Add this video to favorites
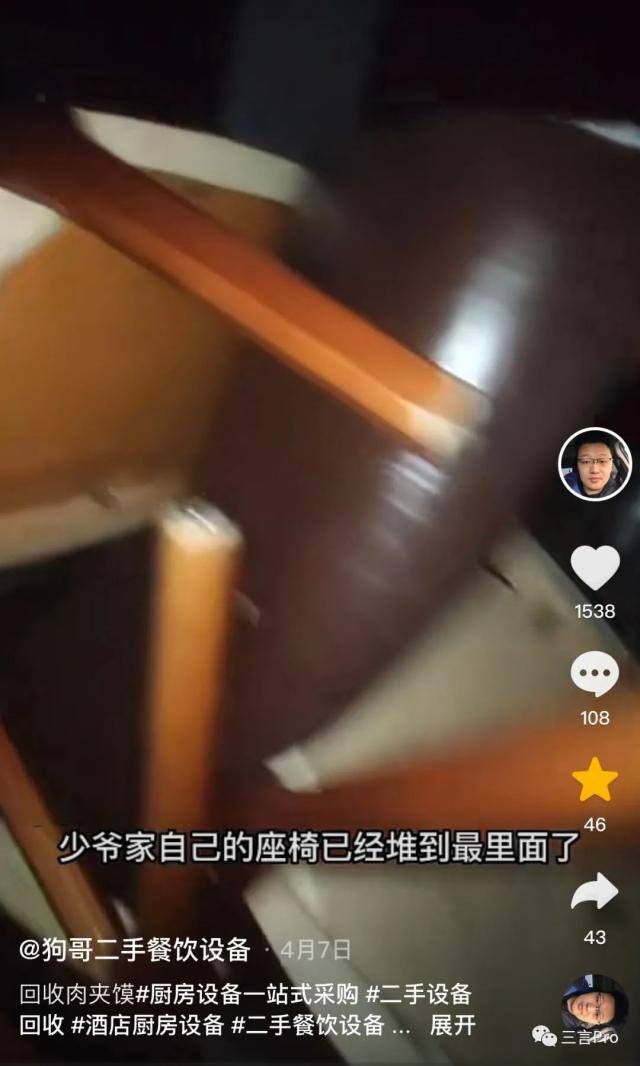 tap(595, 780)
